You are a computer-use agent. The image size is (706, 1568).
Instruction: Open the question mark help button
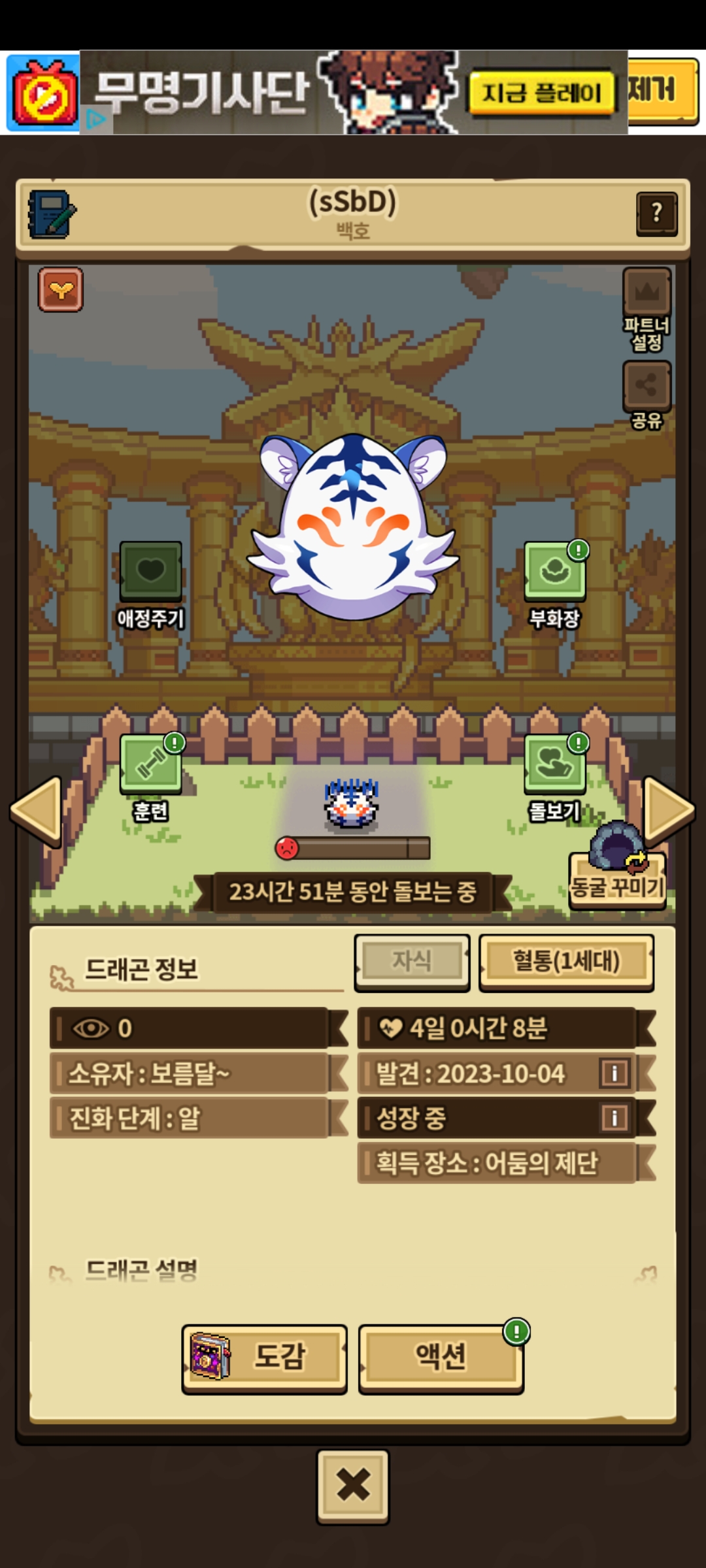point(656,213)
